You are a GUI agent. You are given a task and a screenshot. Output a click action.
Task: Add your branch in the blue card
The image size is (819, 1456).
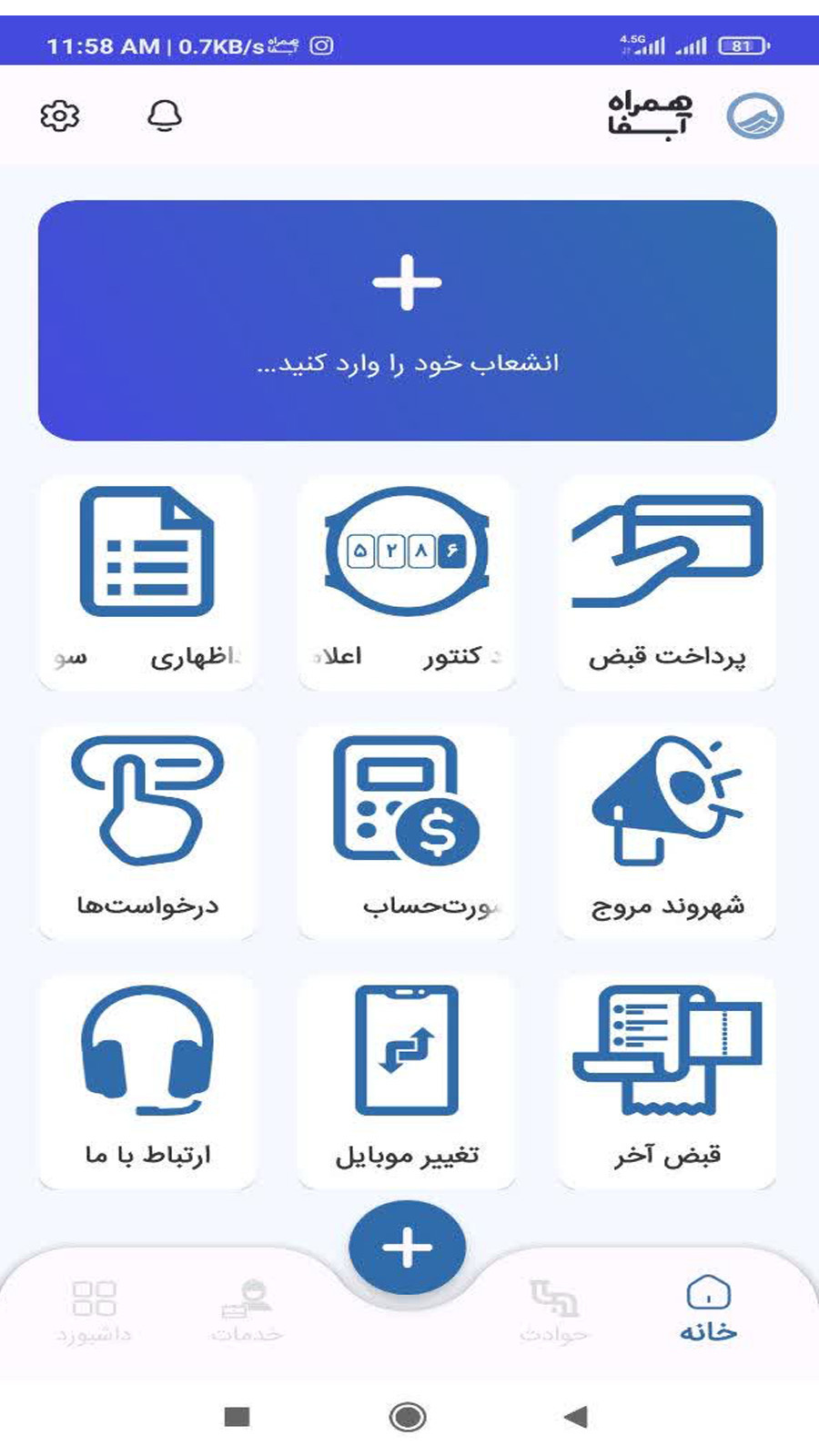pos(407,320)
